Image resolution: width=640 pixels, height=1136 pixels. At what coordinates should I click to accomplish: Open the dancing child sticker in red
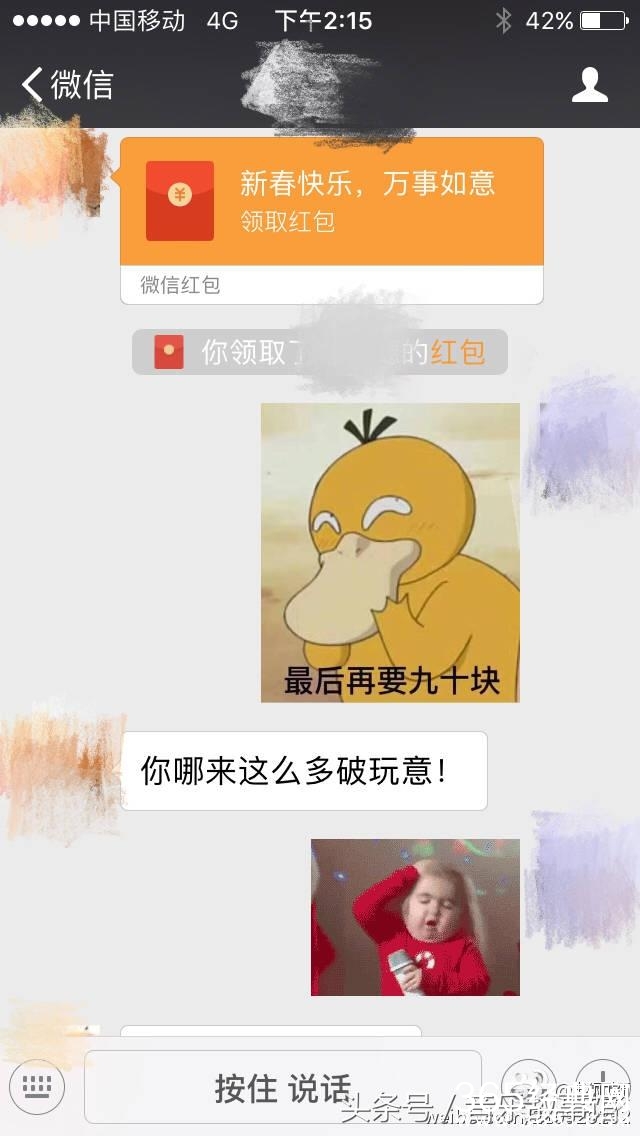(415, 917)
